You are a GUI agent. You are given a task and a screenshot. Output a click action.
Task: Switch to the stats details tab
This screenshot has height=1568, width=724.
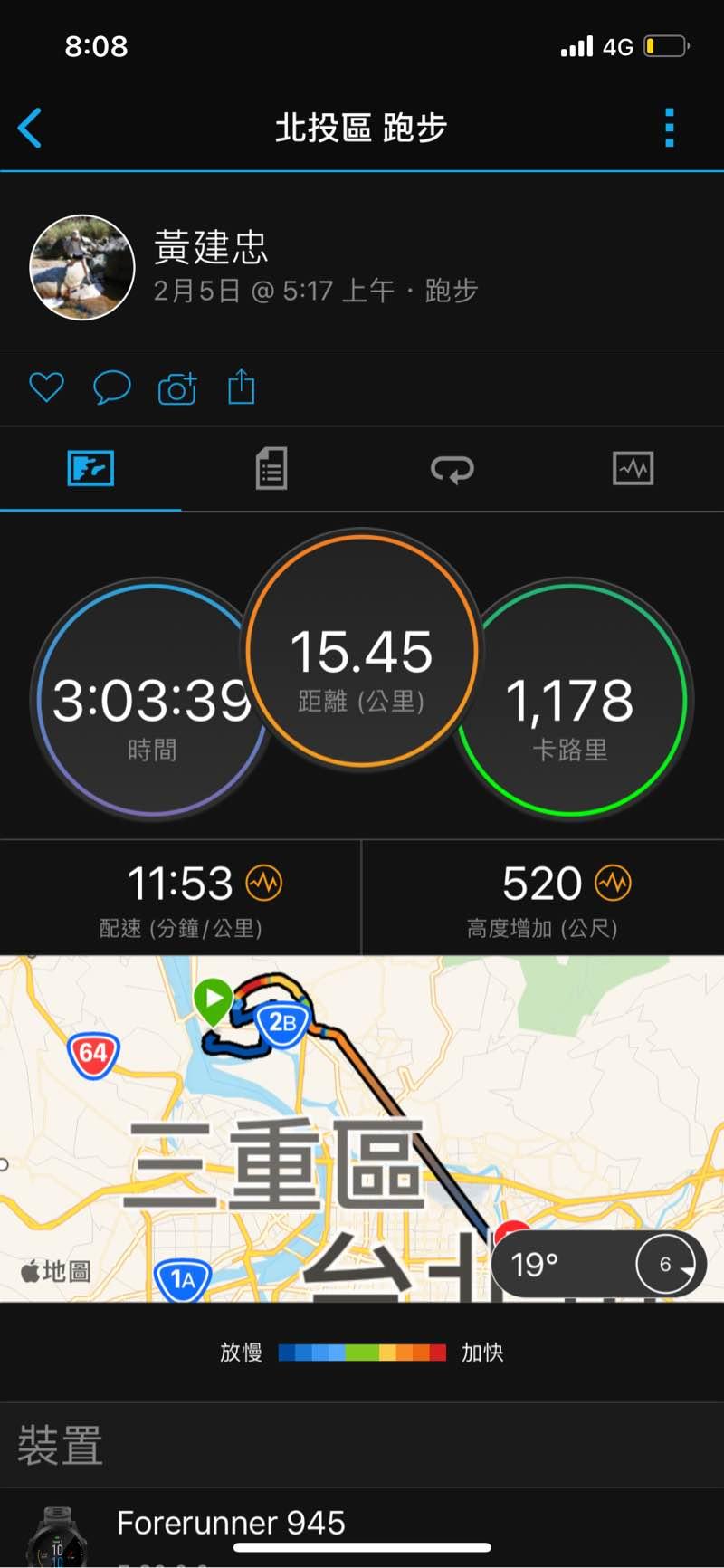tap(271, 469)
